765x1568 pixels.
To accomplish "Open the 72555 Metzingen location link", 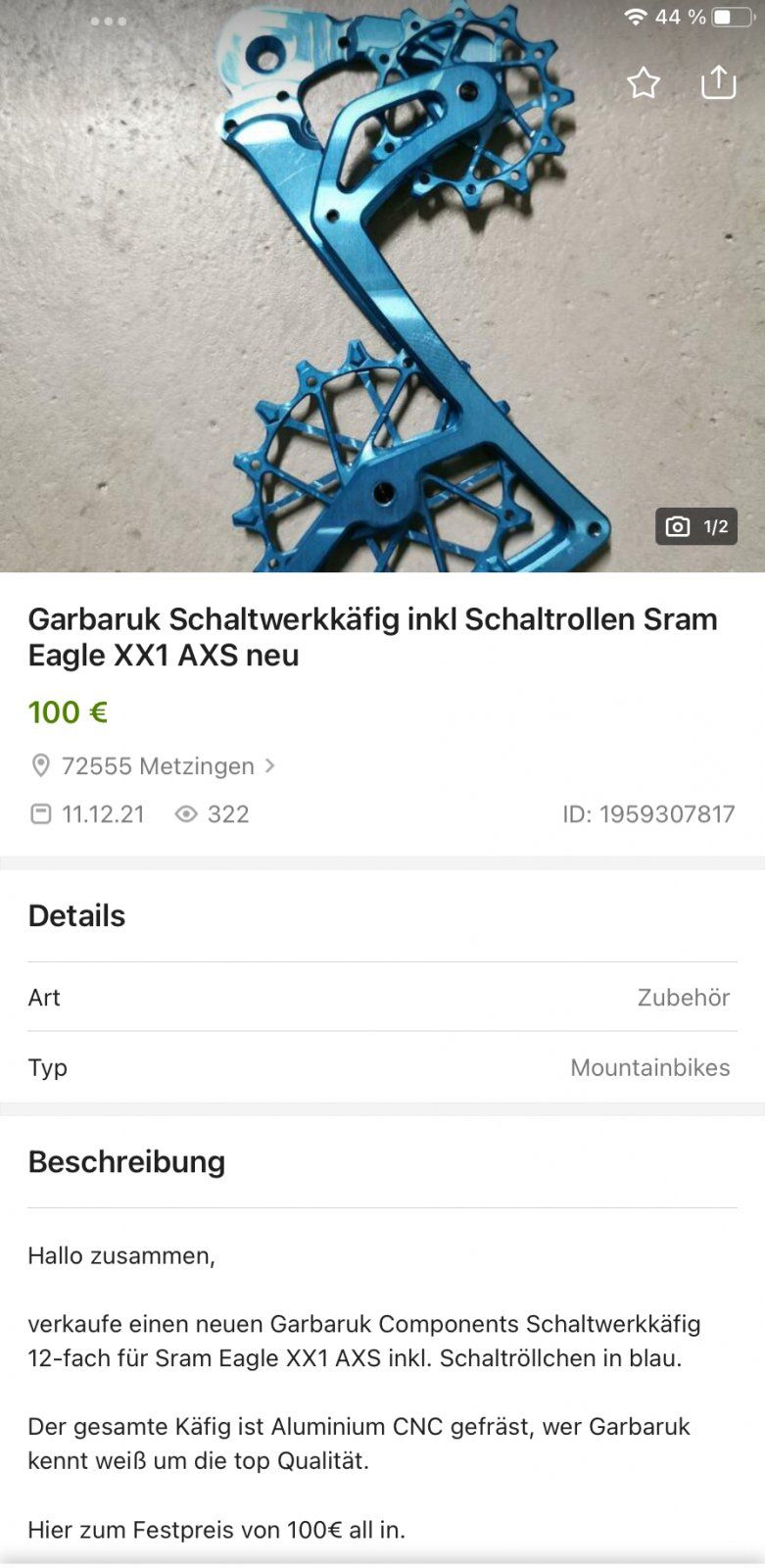I will [x=153, y=765].
